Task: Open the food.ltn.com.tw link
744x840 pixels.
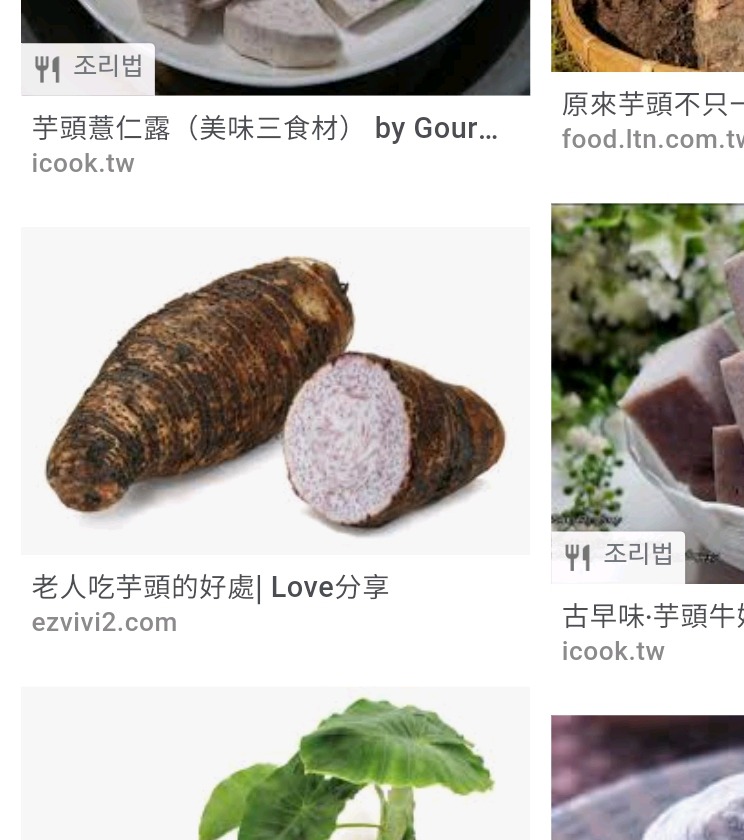Action: click(x=652, y=139)
